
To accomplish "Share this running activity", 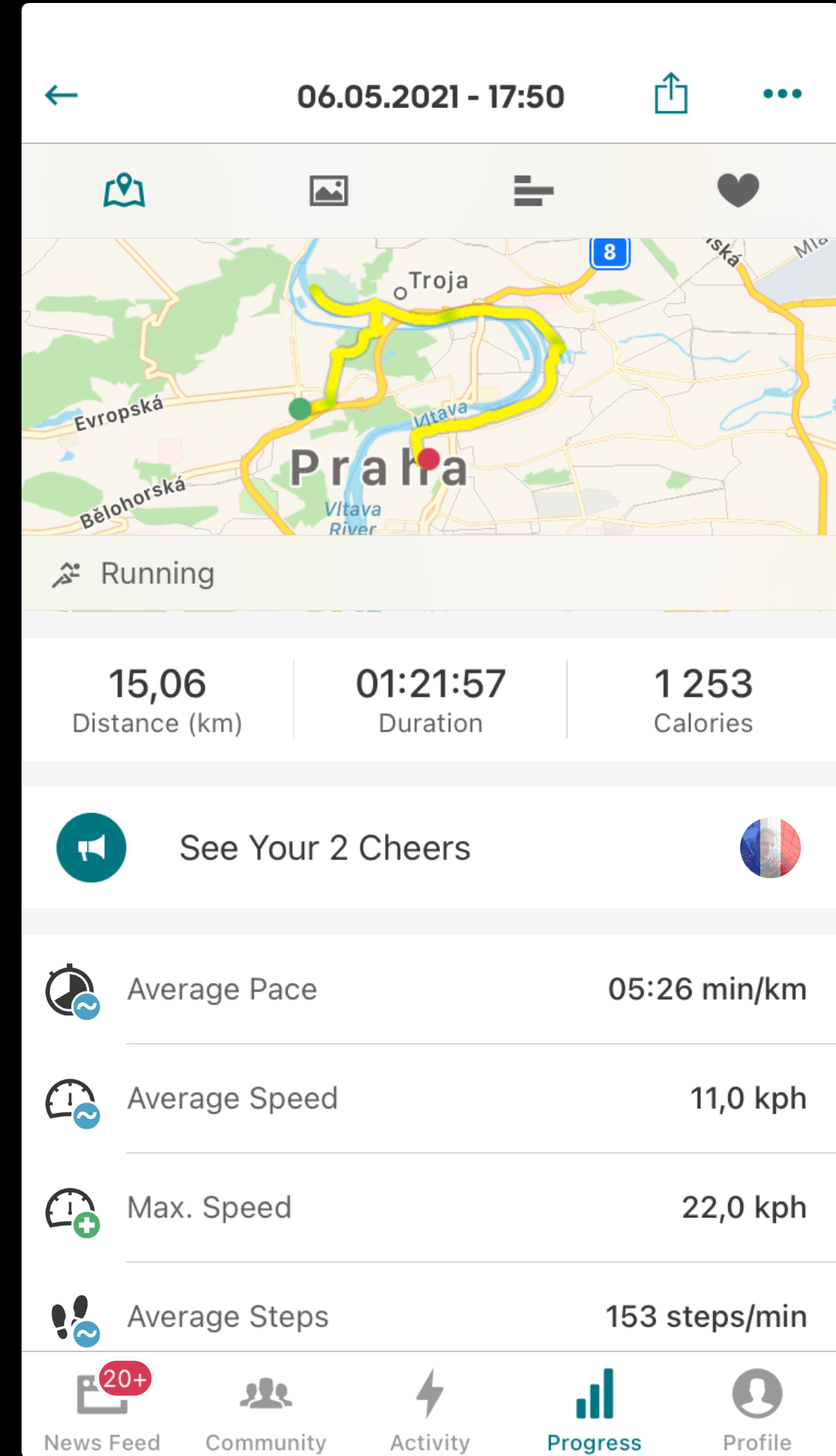I will (671, 94).
